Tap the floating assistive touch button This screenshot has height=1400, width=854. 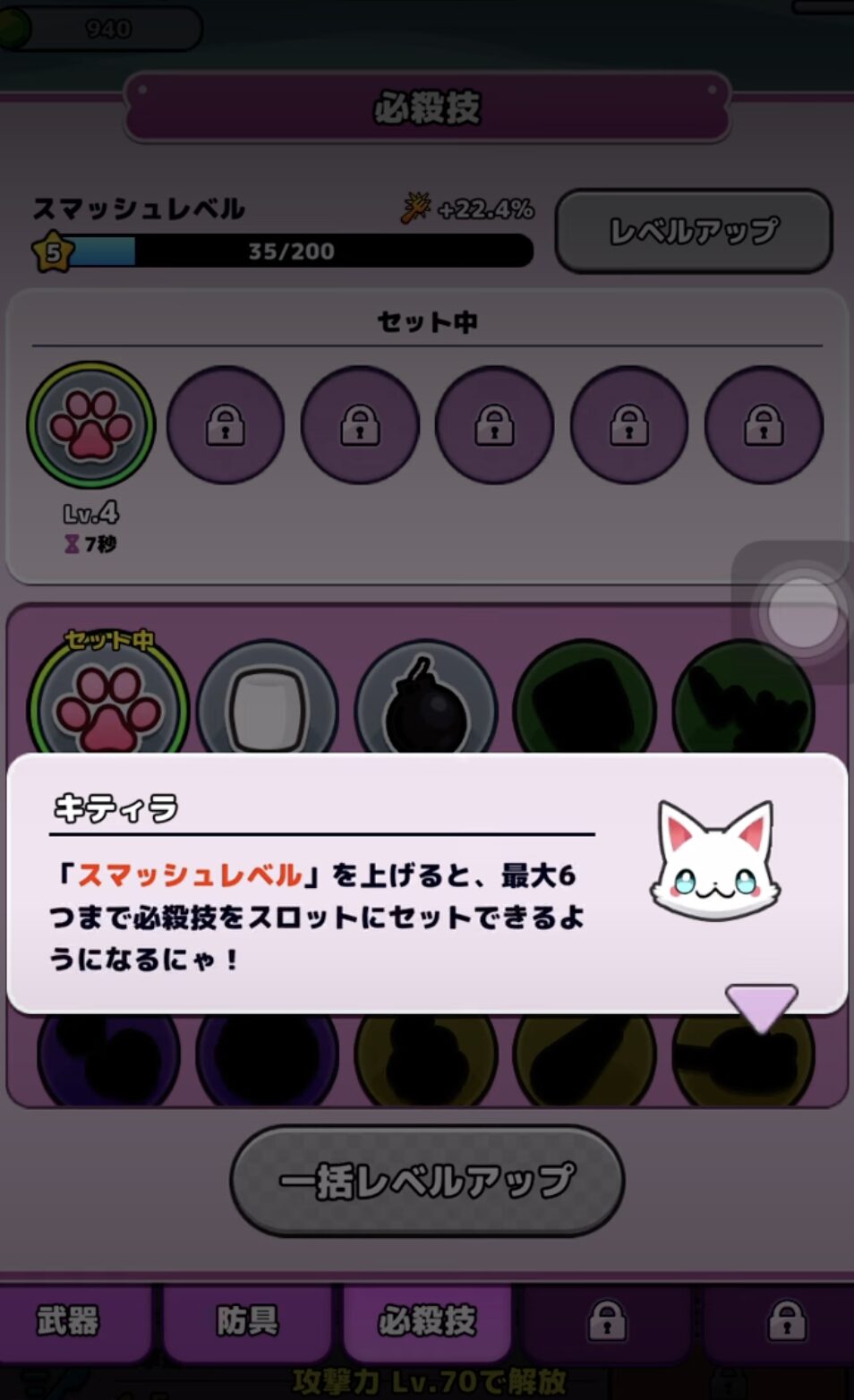tap(802, 613)
